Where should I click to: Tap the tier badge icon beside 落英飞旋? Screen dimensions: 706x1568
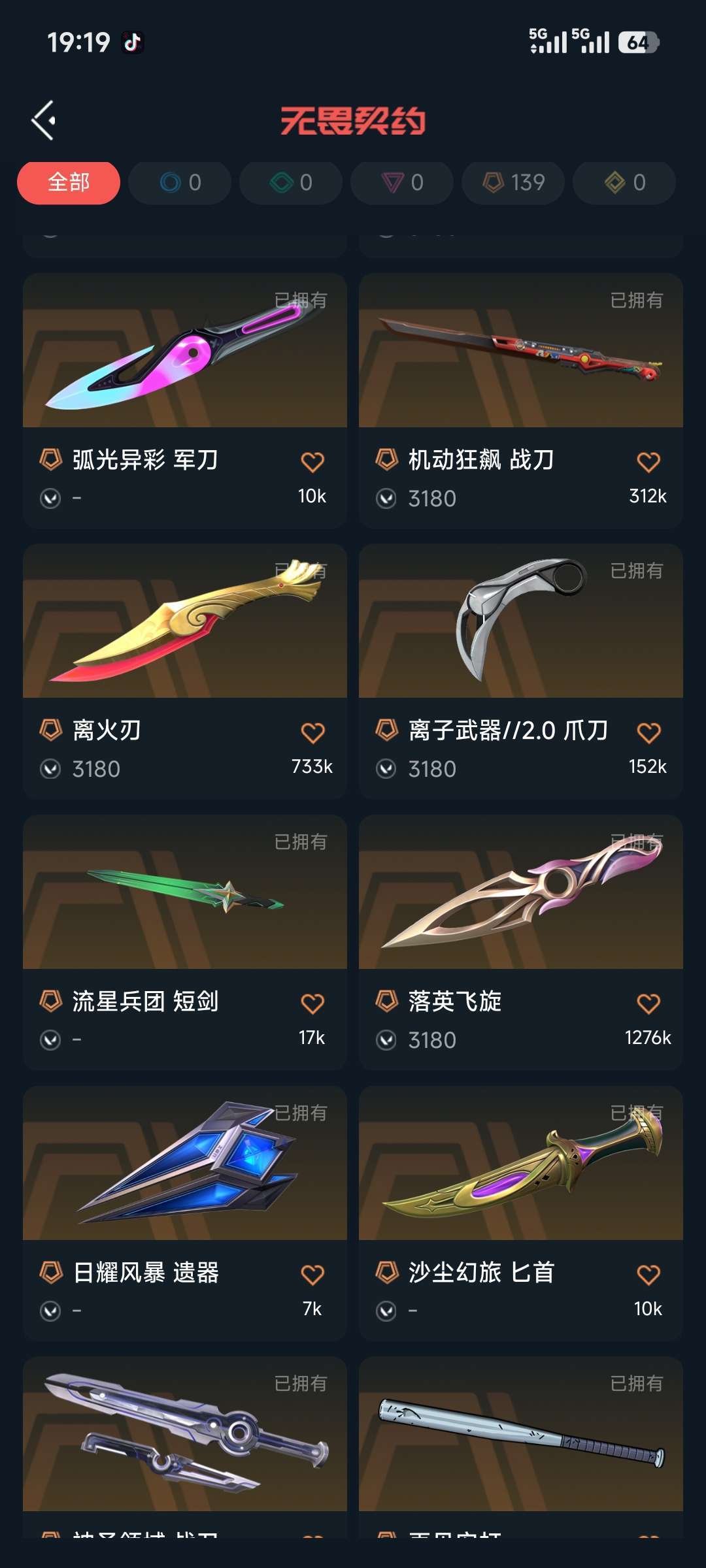tap(386, 1000)
